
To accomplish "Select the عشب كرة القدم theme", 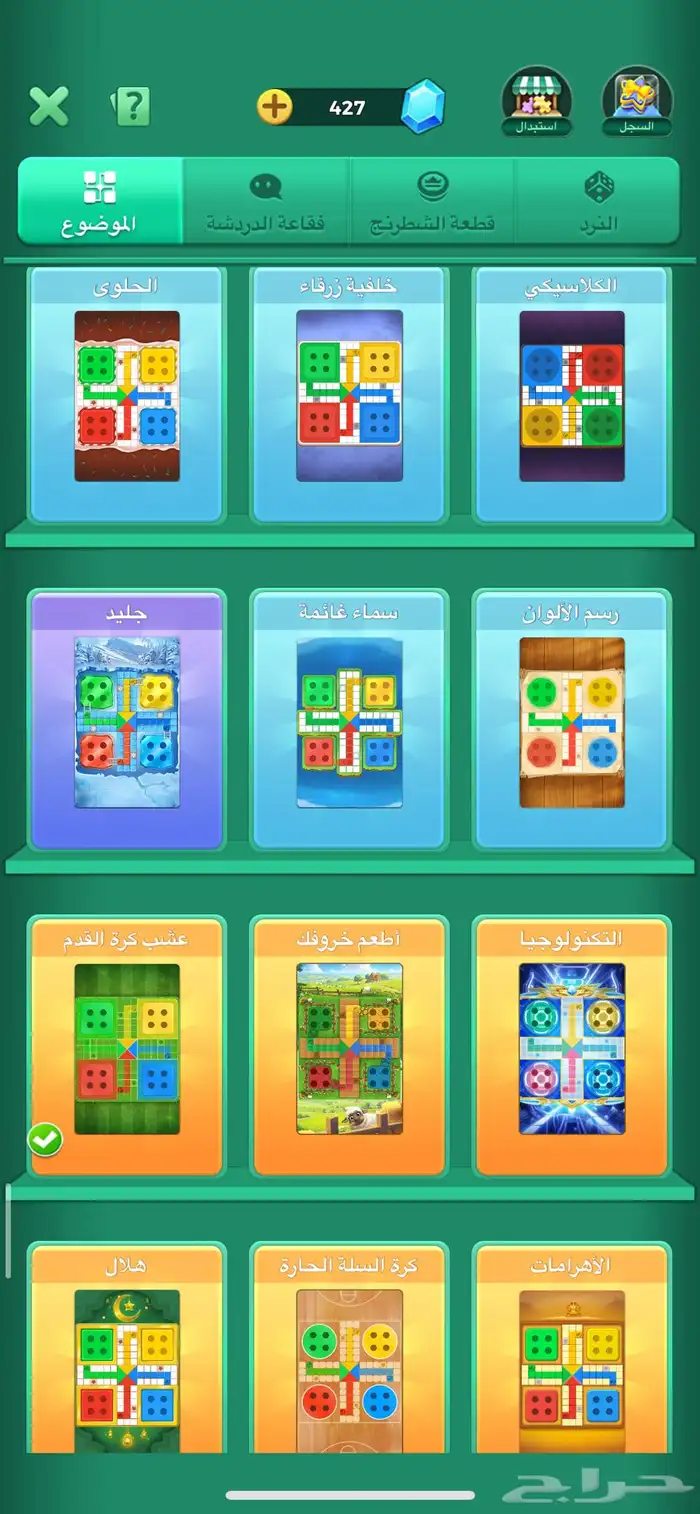I will coord(127,1047).
